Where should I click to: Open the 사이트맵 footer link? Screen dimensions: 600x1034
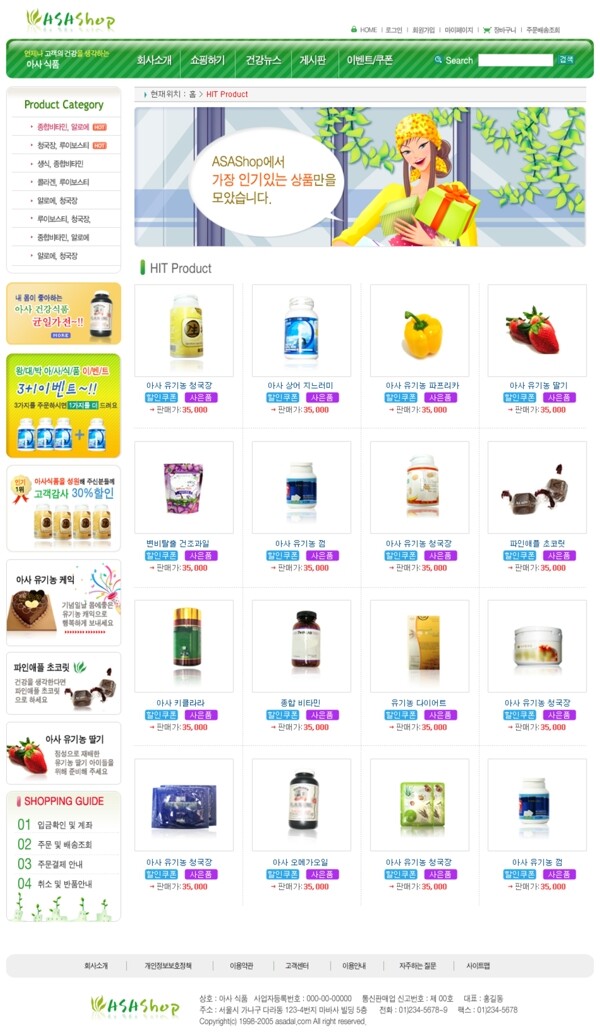coord(478,966)
